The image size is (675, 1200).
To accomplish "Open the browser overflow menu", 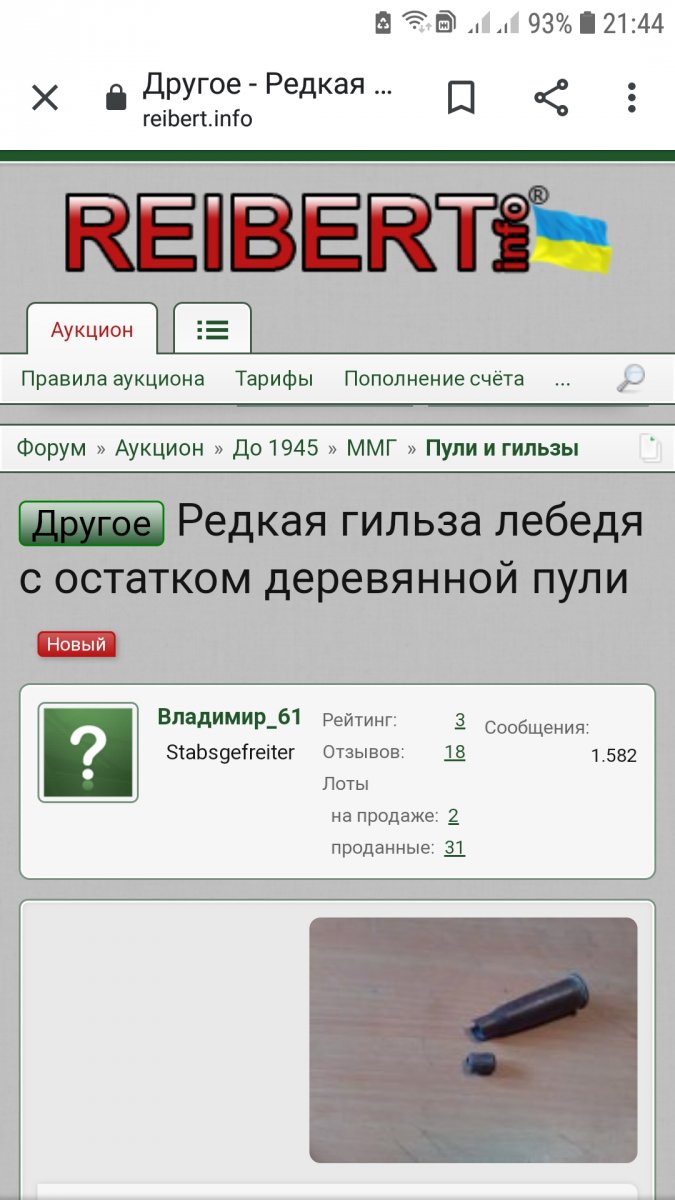I will [631, 98].
